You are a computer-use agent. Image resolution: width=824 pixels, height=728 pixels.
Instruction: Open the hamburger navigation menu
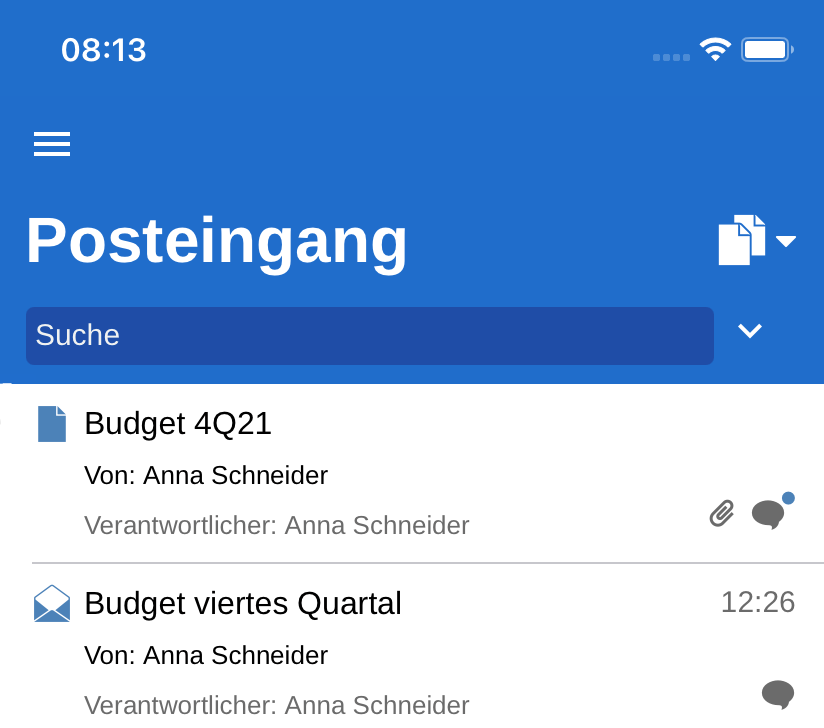point(52,144)
